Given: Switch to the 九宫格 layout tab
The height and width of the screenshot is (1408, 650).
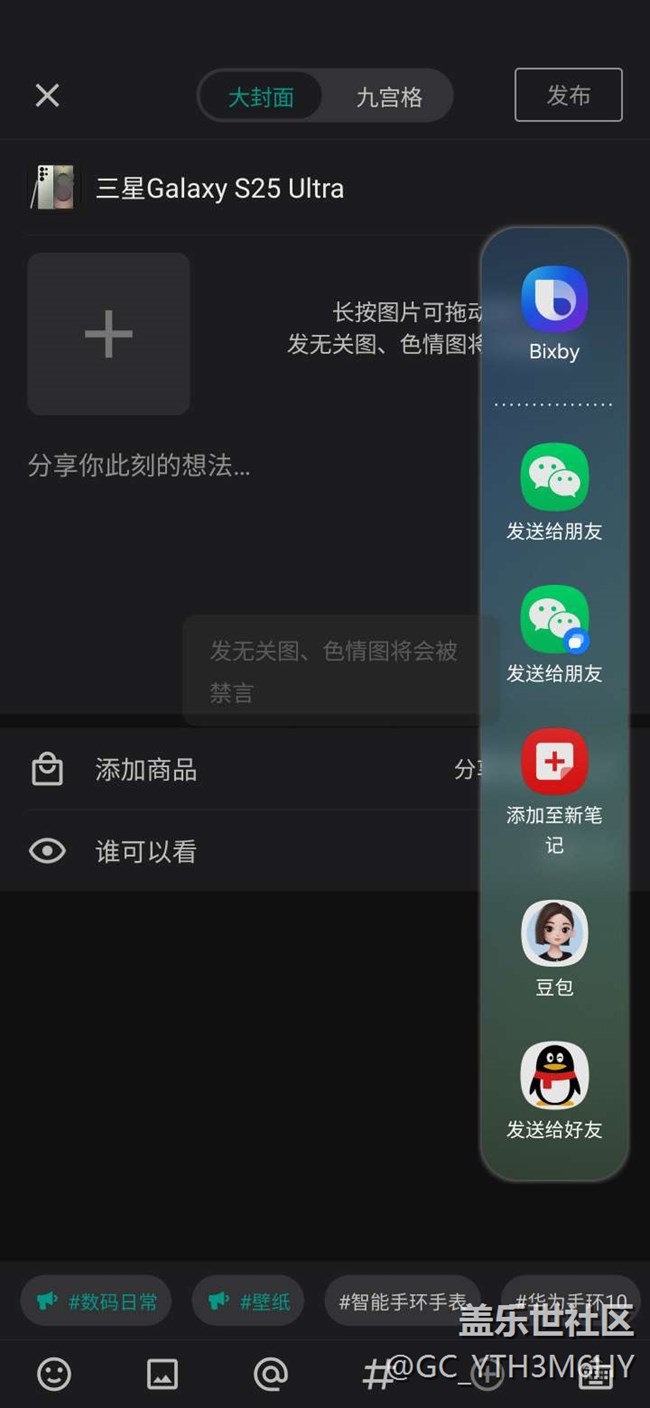Looking at the screenshot, I should [x=389, y=97].
